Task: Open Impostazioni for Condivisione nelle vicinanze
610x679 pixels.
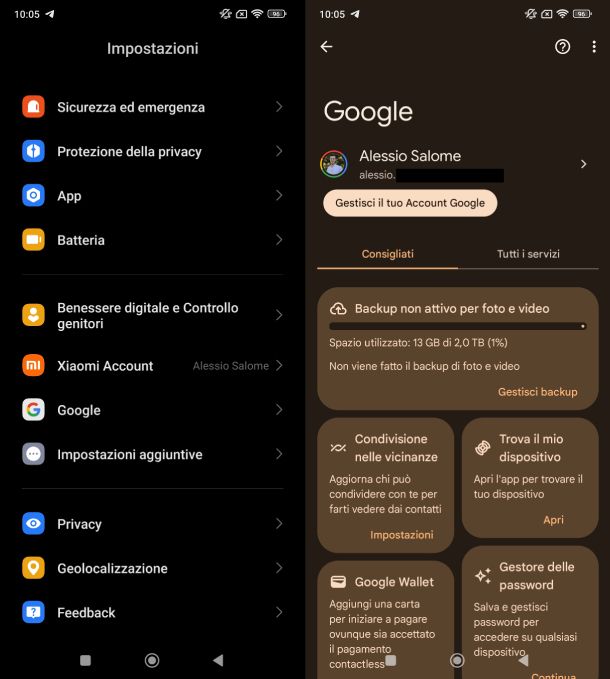Action: point(401,535)
